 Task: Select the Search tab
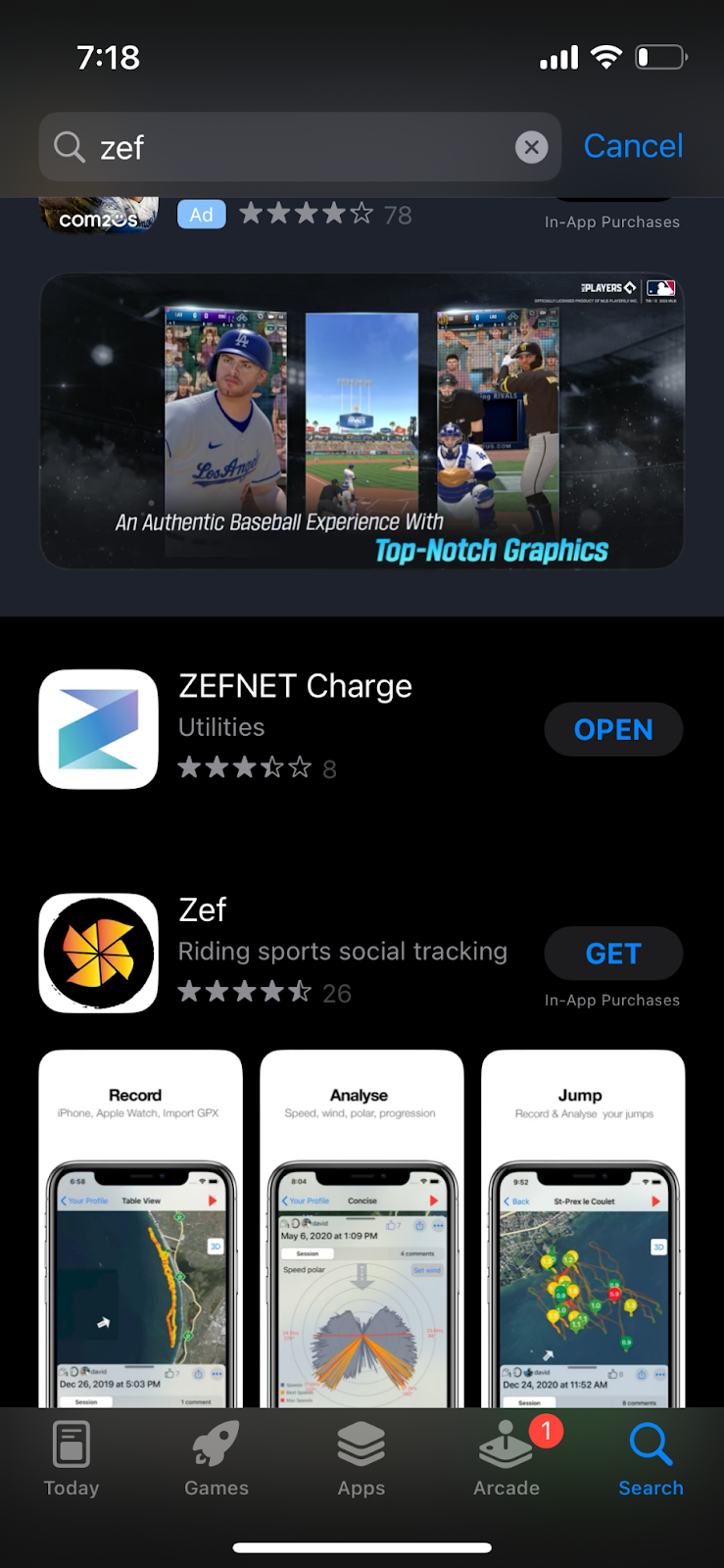pyautogui.click(x=651, y=1458)
